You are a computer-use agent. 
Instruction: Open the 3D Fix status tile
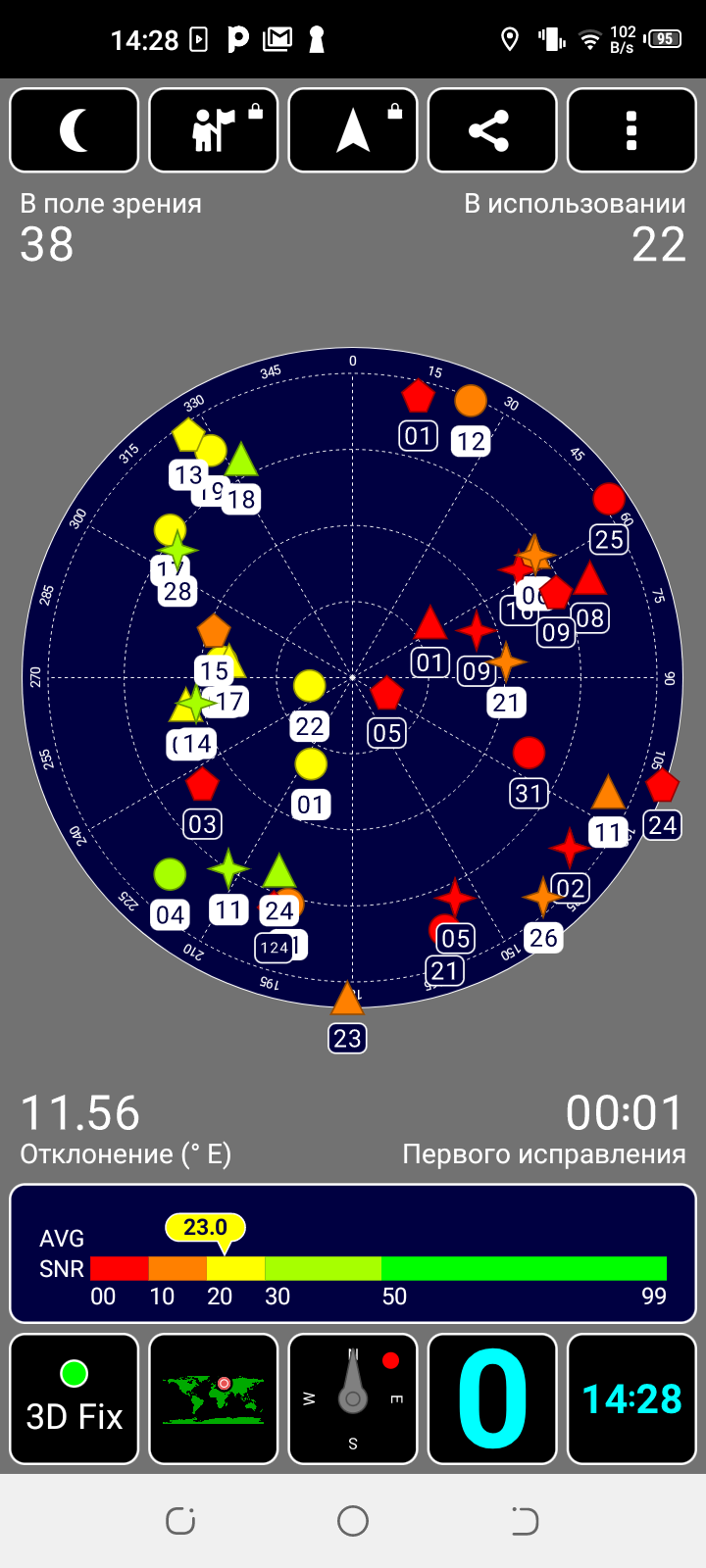click(x=75, y=1398)
